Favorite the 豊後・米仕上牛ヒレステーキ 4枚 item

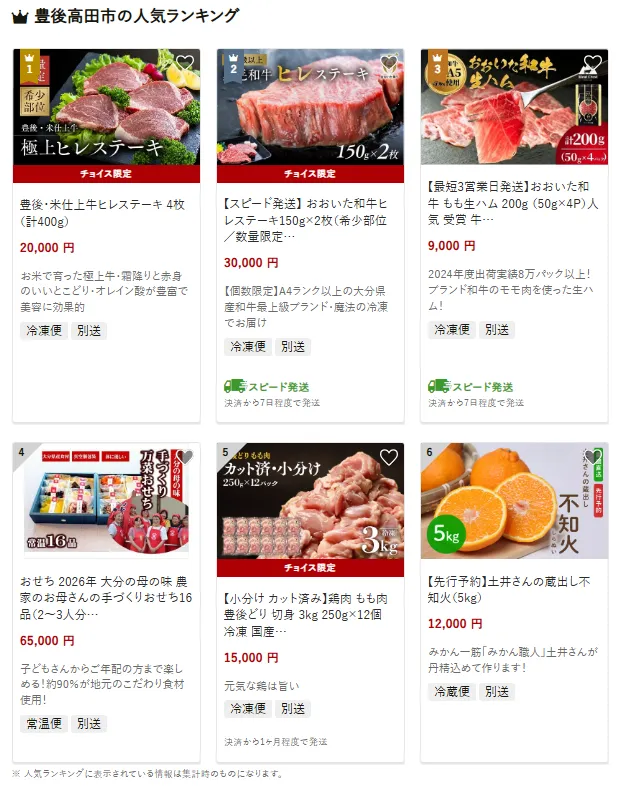[185, 64]
